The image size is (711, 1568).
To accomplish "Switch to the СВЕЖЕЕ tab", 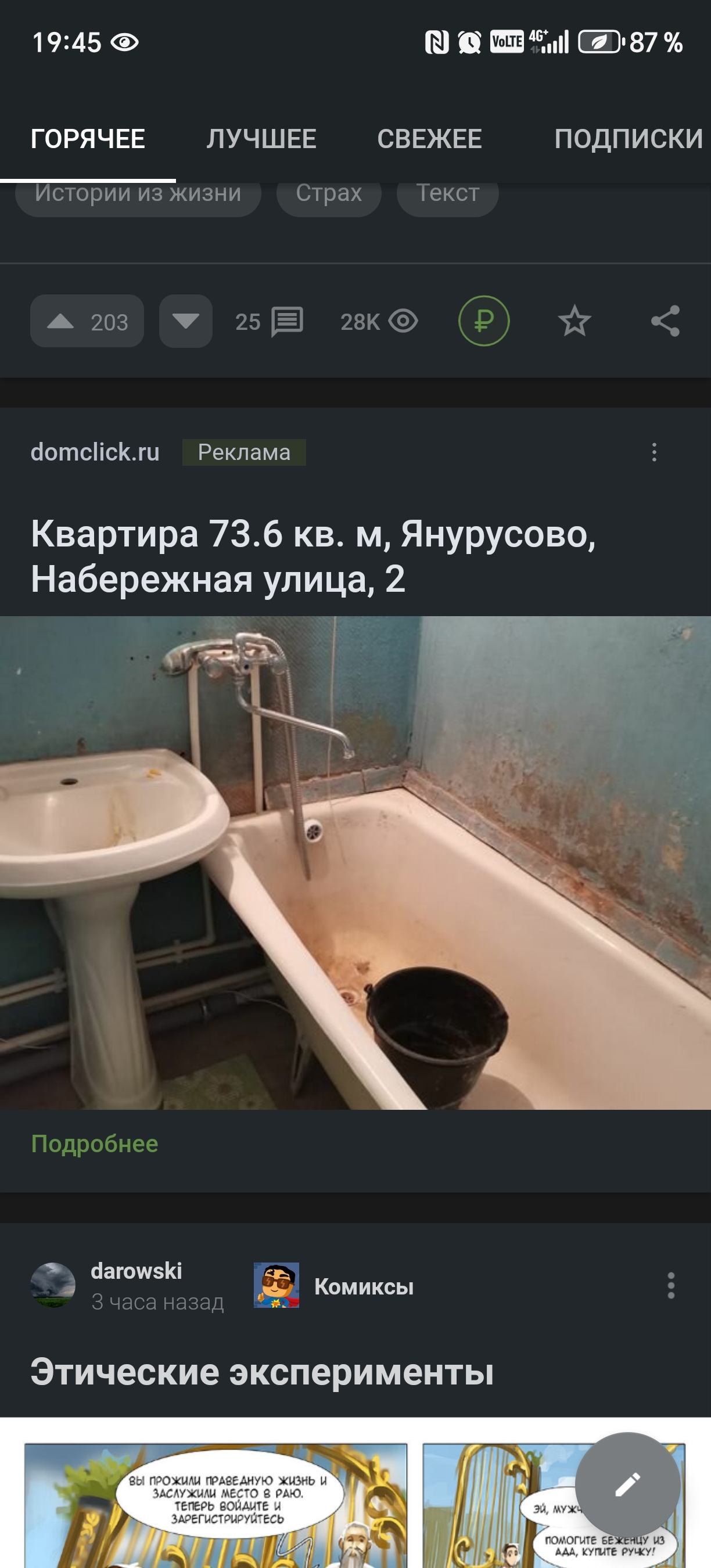I will 429,139.
